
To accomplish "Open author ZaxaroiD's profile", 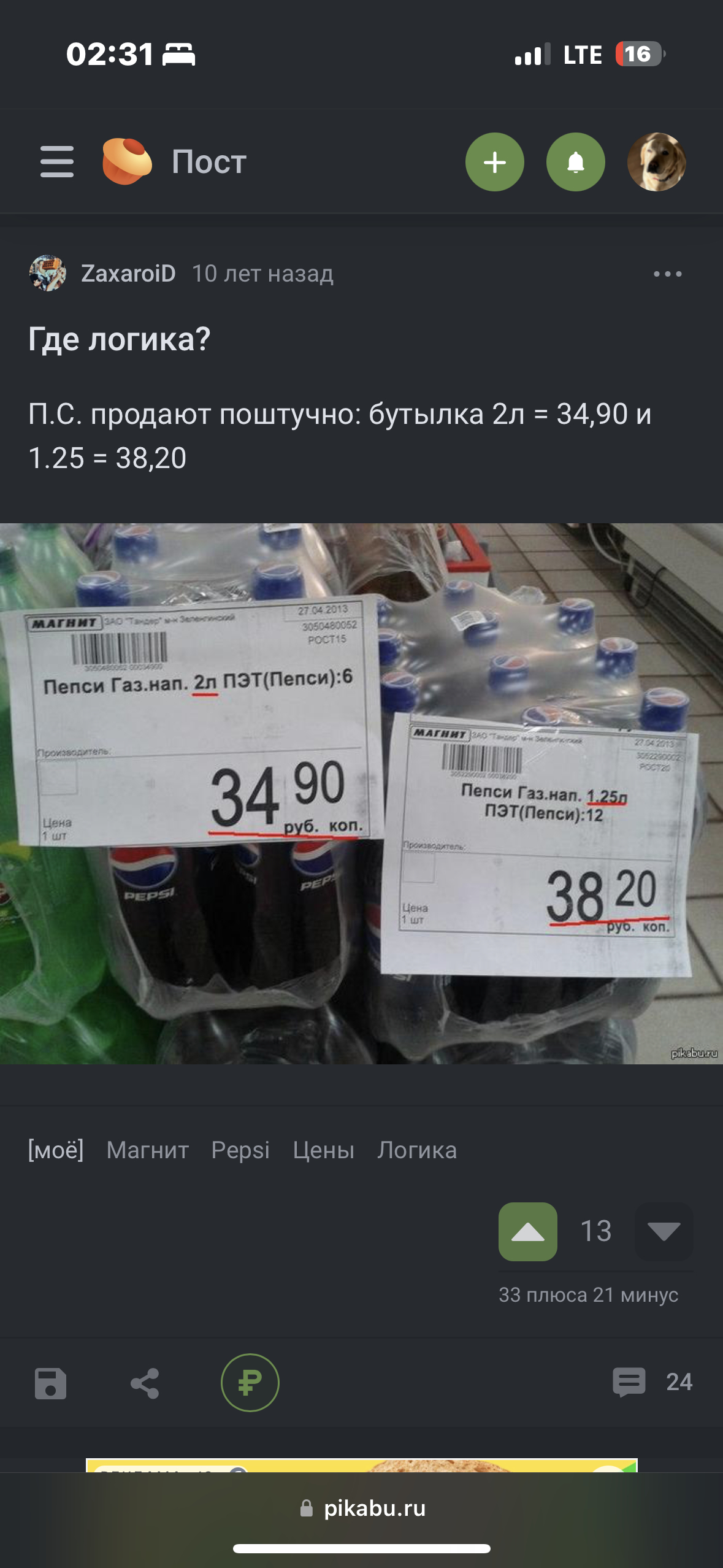I will click(128, 274).
